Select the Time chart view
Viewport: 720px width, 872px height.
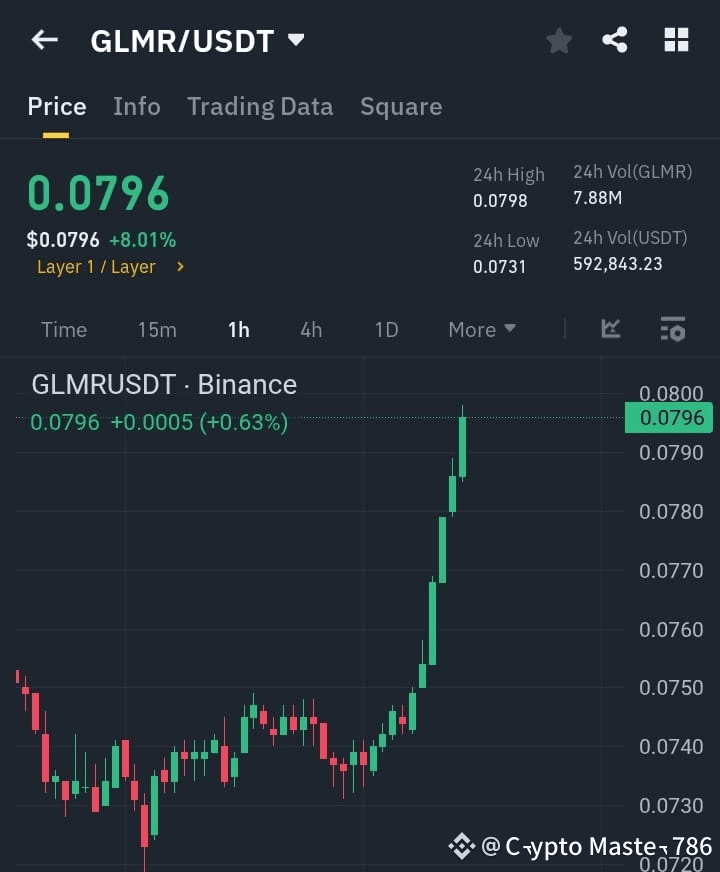click(x=64, y=329)
